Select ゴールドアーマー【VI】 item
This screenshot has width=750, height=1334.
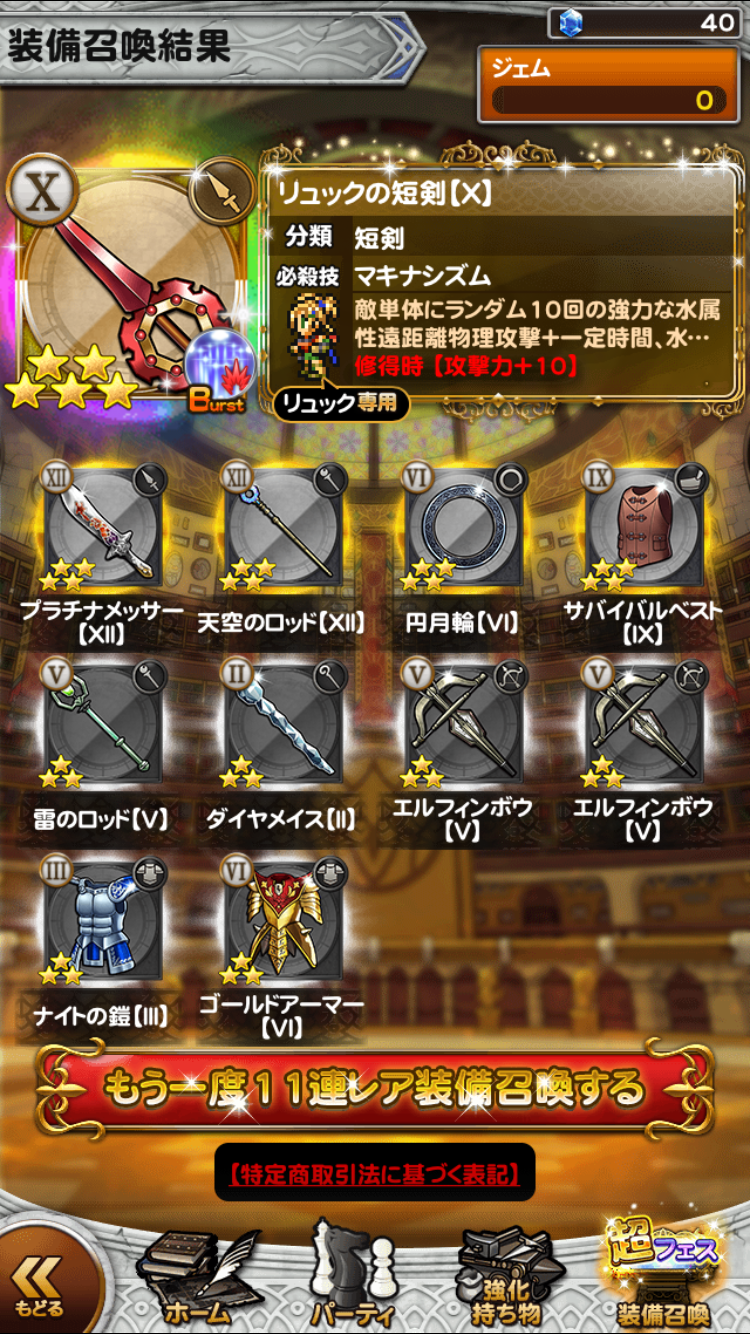(283, 920)
